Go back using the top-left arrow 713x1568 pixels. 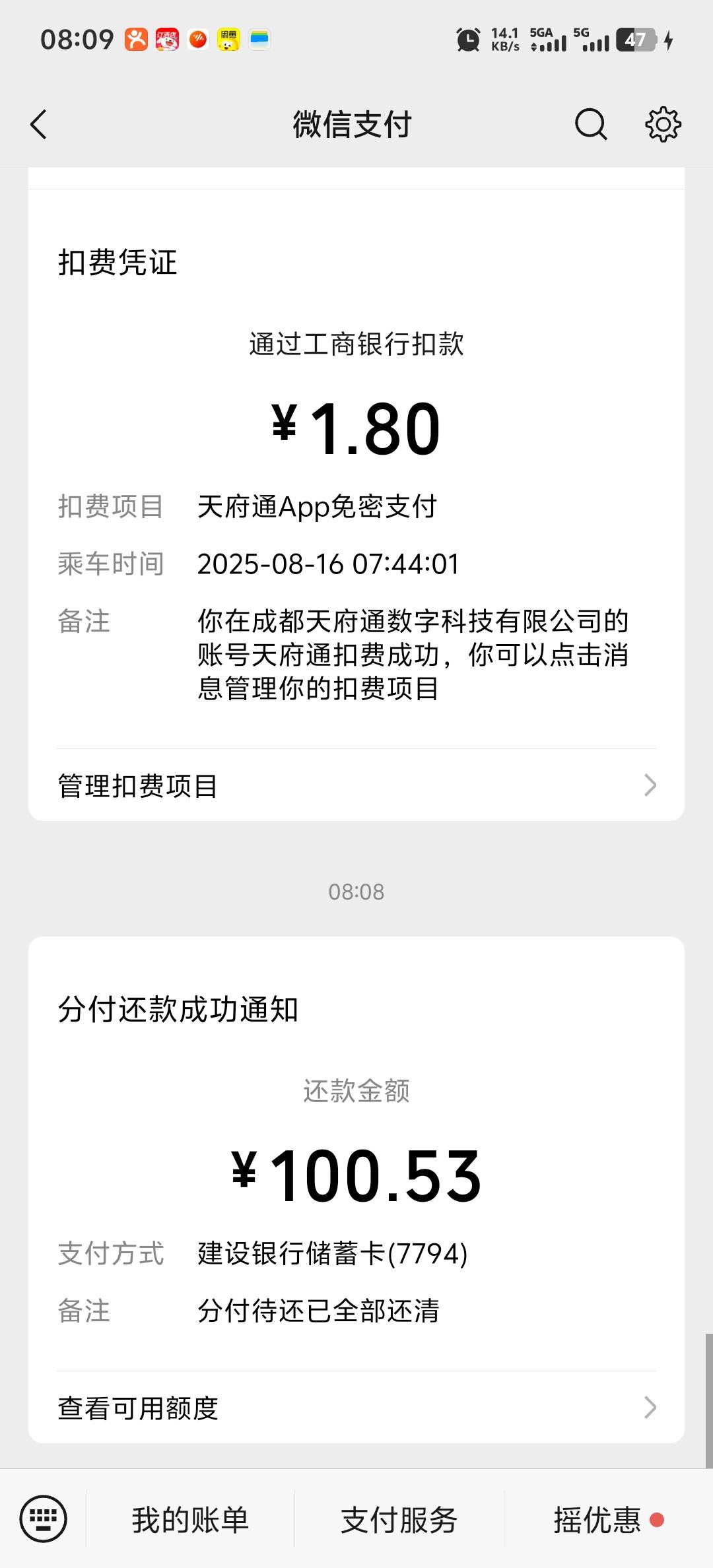[x=39, y=124]
